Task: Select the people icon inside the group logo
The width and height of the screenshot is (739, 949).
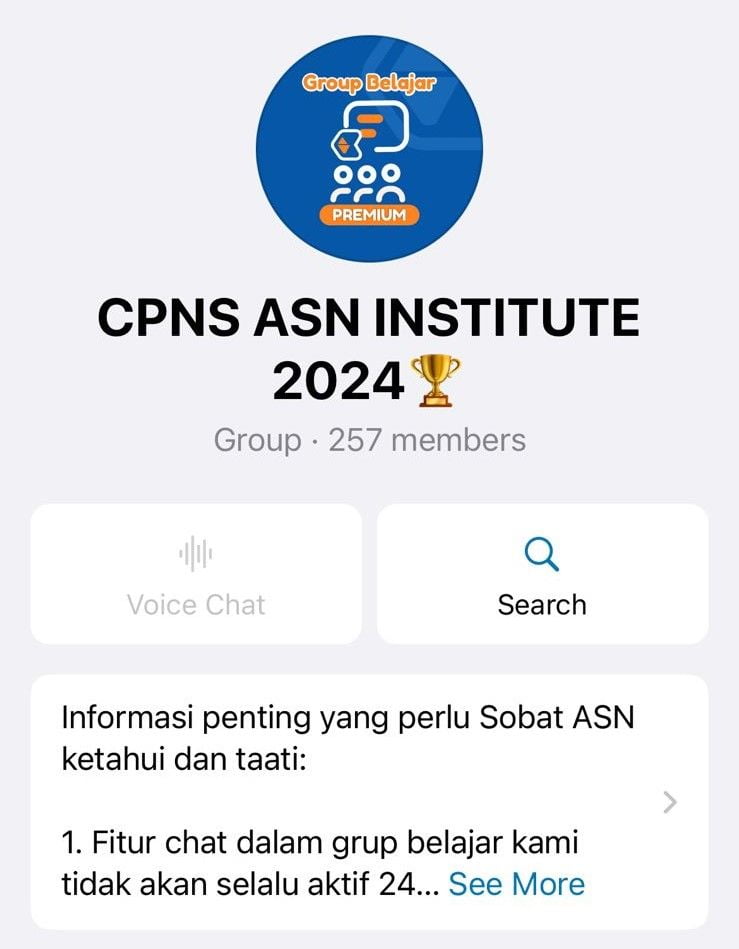Action: [369, 181]
